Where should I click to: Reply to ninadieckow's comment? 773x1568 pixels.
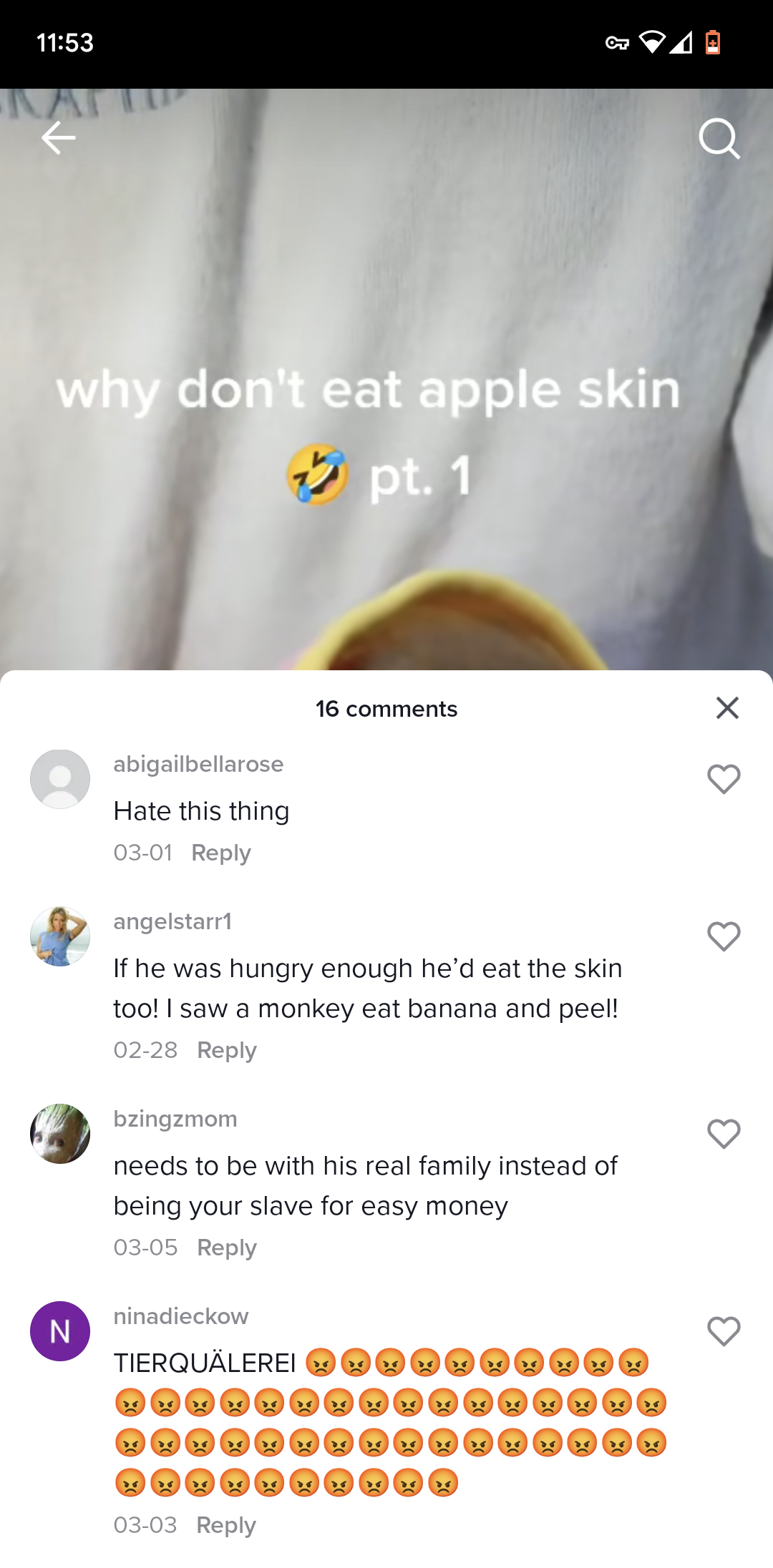pos(226,1525)
